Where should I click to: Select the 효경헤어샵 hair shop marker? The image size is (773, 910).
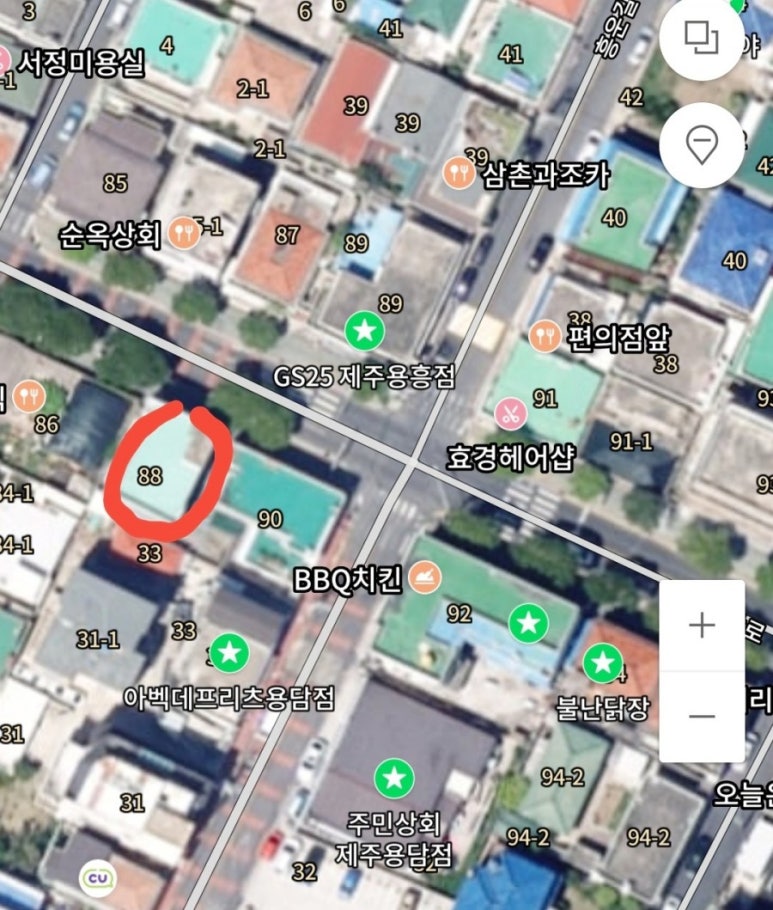(511, 411)
